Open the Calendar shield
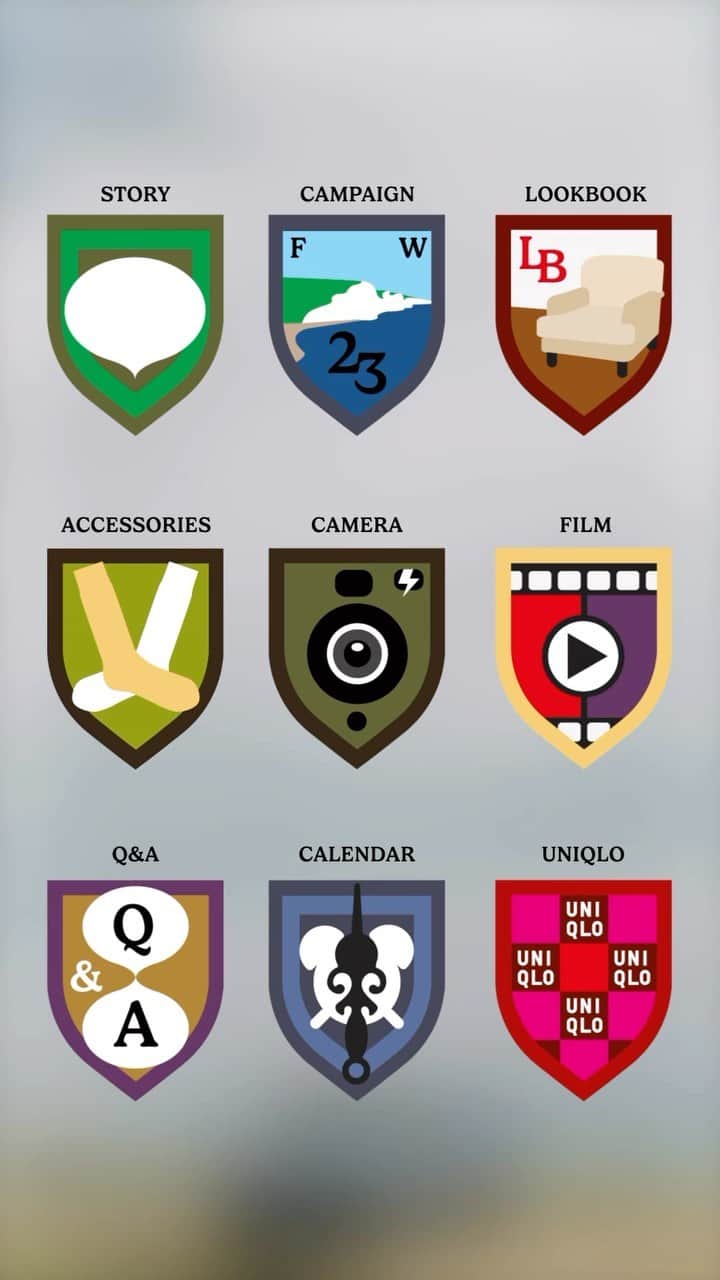This screenshot has height=1280, width=720. [356, 982]
